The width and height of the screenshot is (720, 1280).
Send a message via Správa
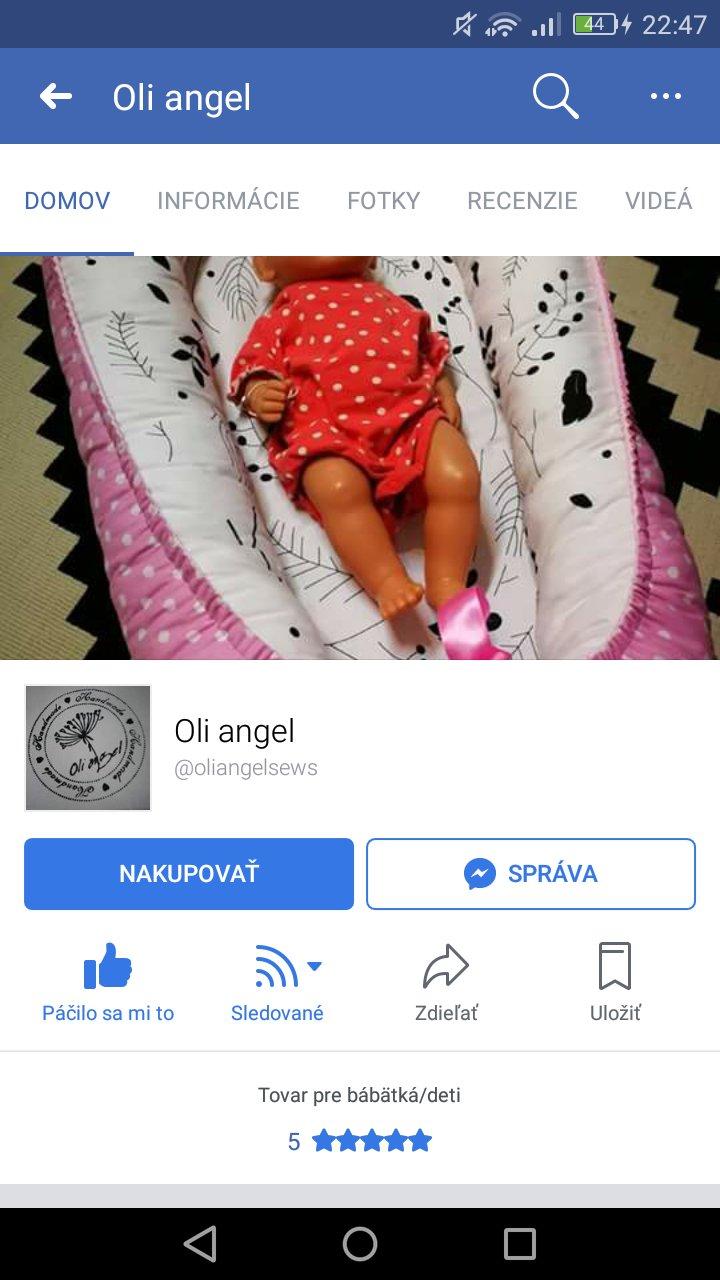(530, 874)
